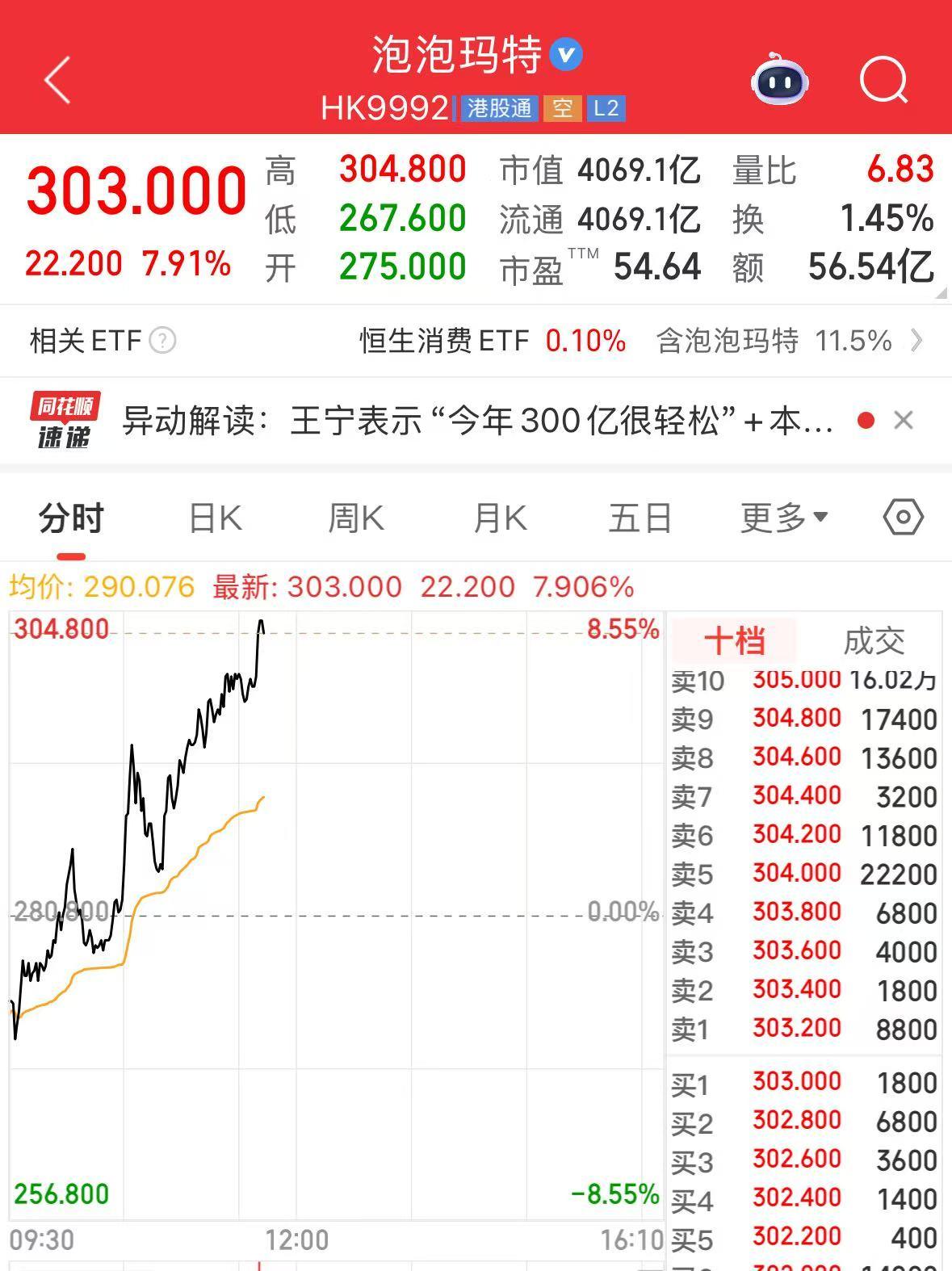Open search with the magnifier icon
The height and width of the screenshot is (1271, 952).
(884, 80)
